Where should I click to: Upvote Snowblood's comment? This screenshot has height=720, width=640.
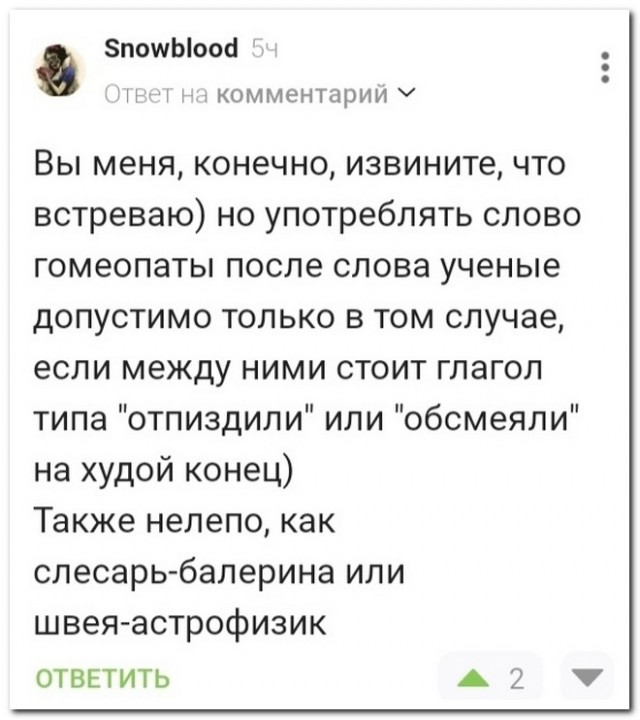[469, 679]
